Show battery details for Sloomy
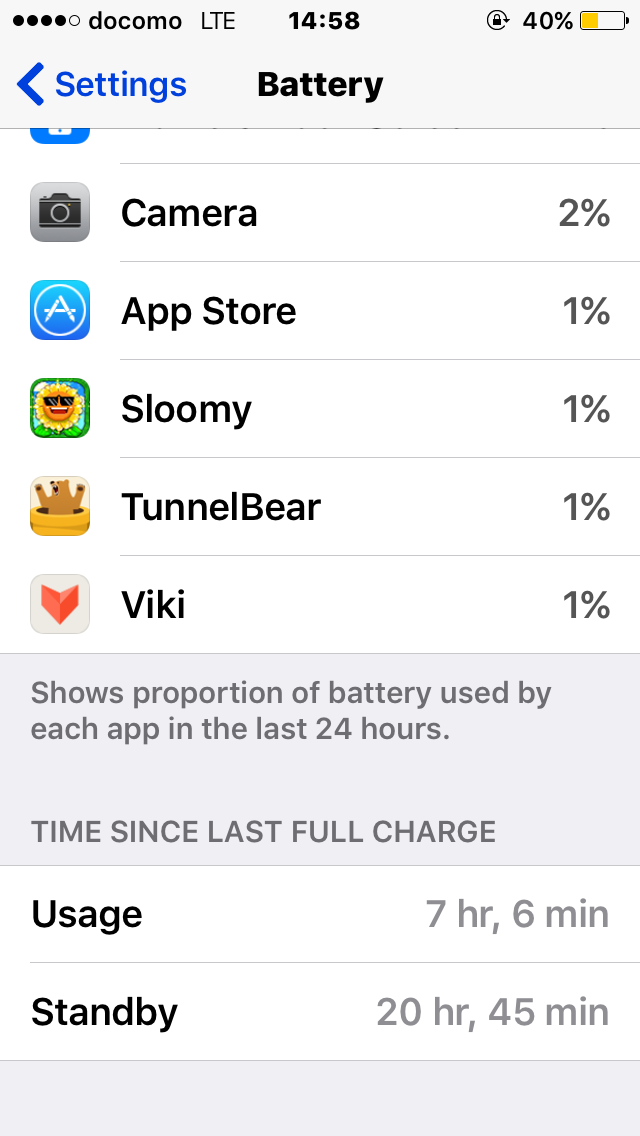This screenshot has width=640, height=1136. (320, 409)
